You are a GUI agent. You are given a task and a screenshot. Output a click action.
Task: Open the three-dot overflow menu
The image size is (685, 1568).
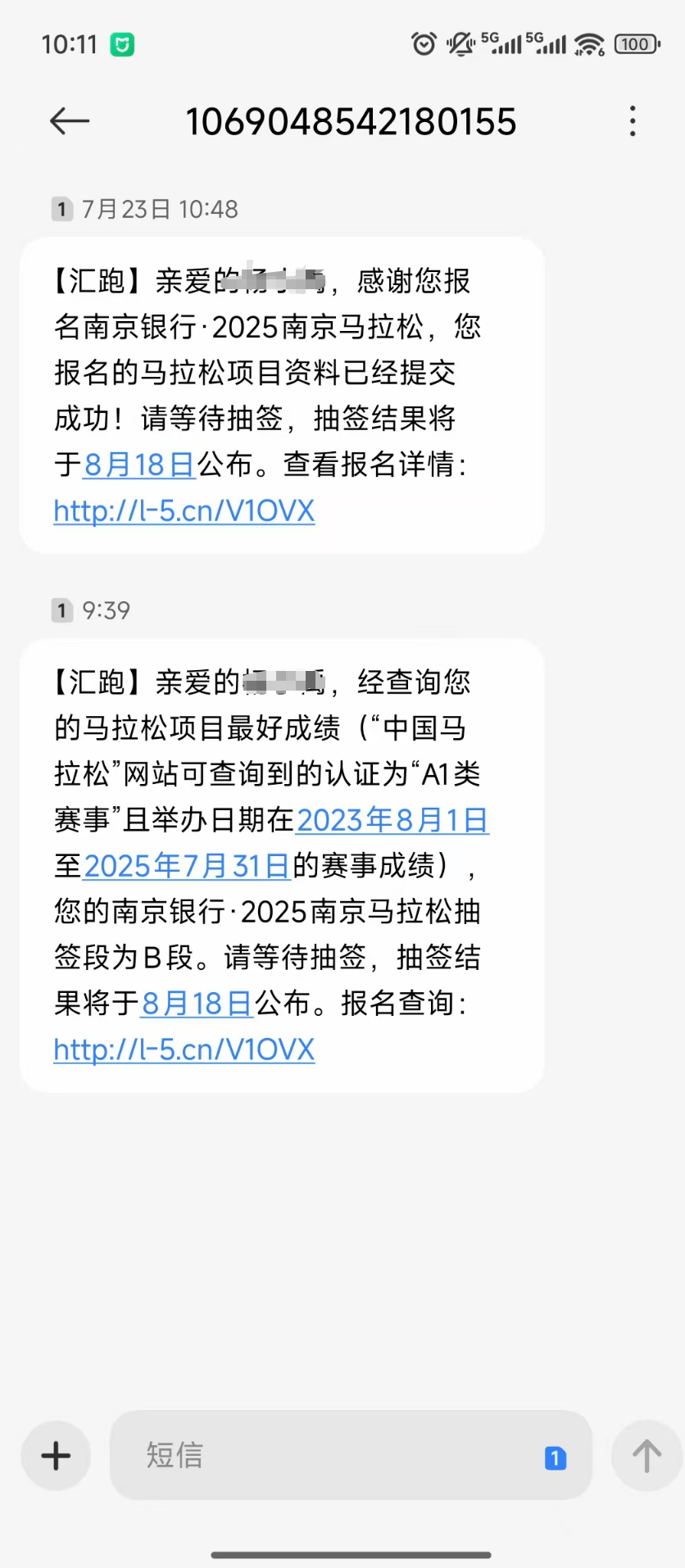click(632, 121)
